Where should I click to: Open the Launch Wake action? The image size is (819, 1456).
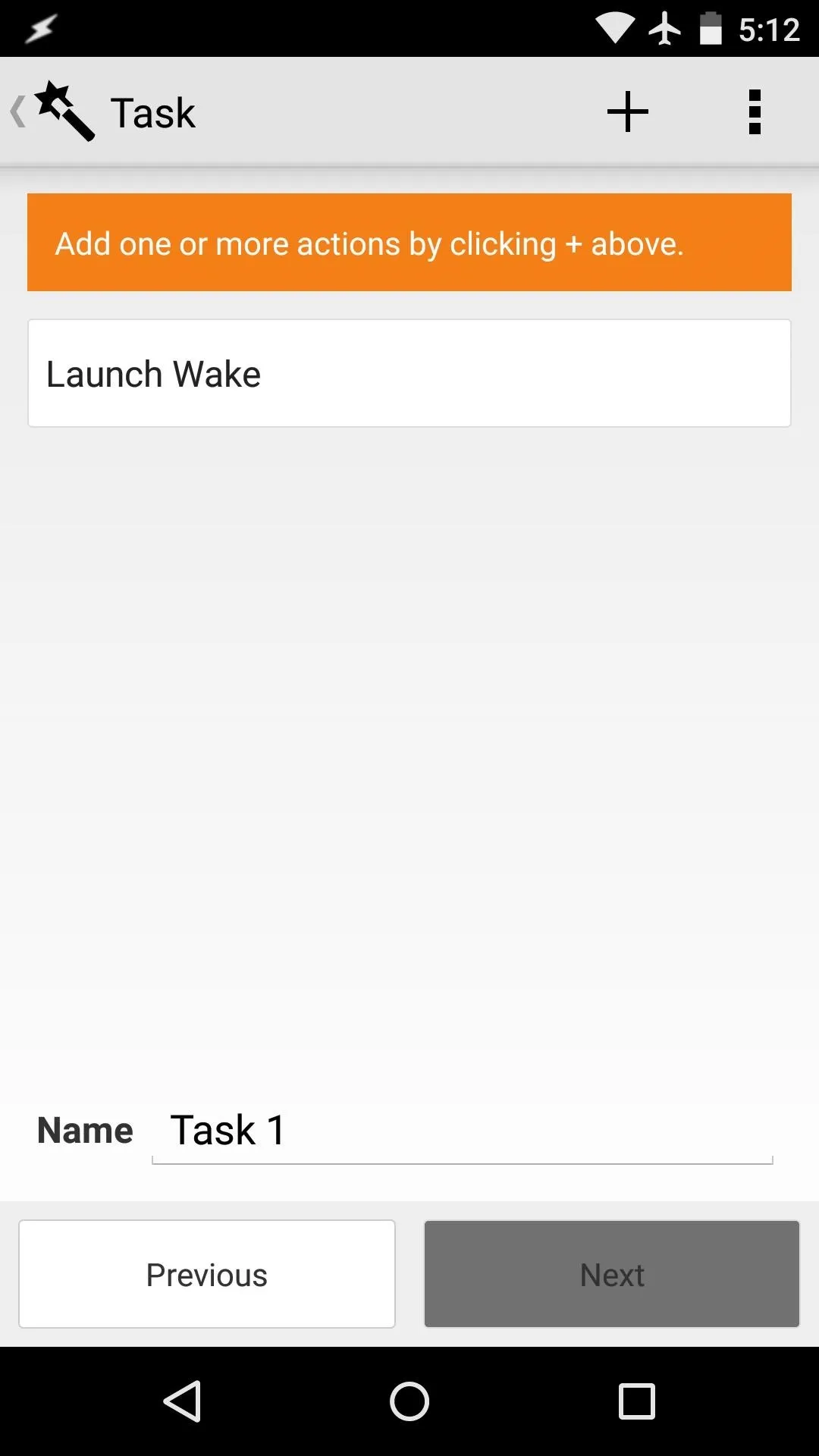pos(409,373)
